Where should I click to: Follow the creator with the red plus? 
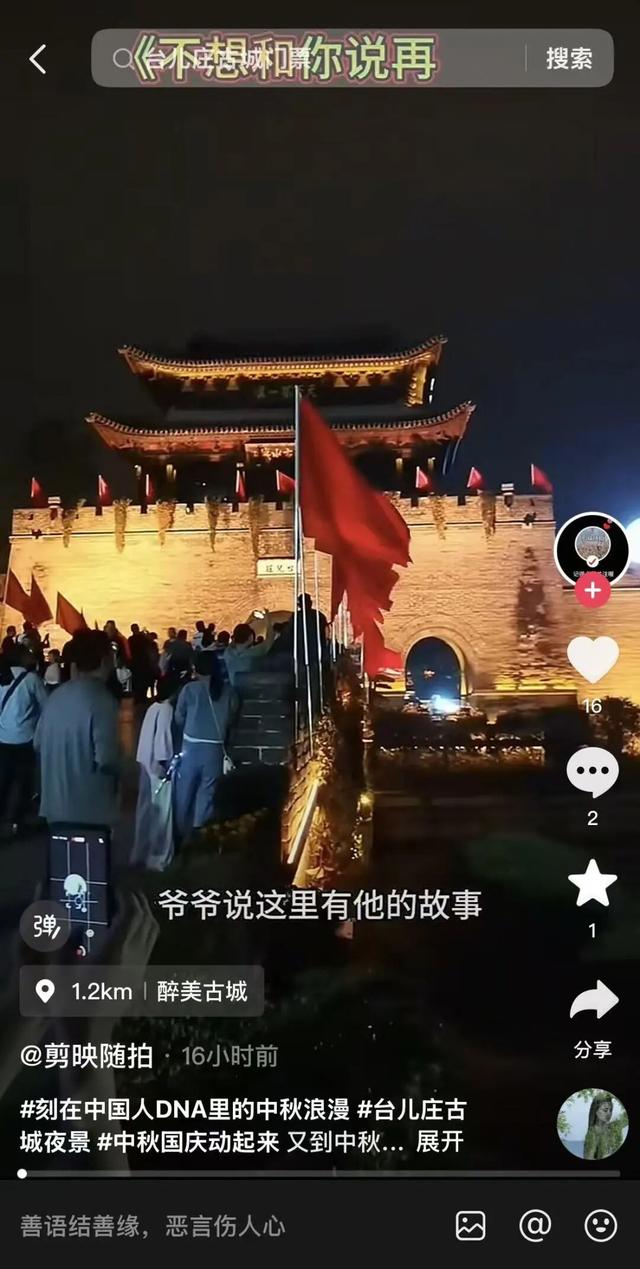point(592,590)
